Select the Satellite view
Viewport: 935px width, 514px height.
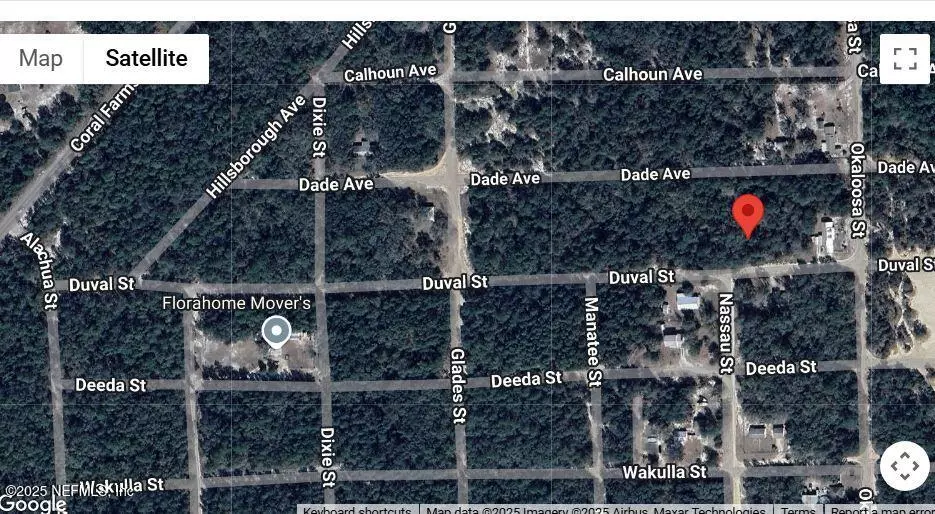point(146,58)
